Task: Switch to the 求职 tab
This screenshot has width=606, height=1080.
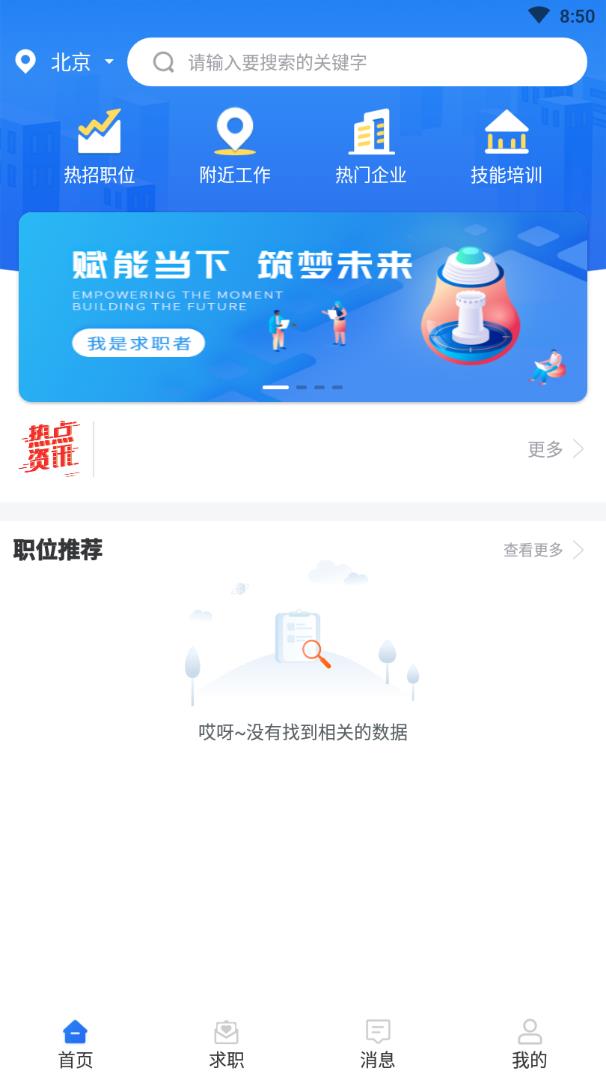Action: pos(227,1044)
